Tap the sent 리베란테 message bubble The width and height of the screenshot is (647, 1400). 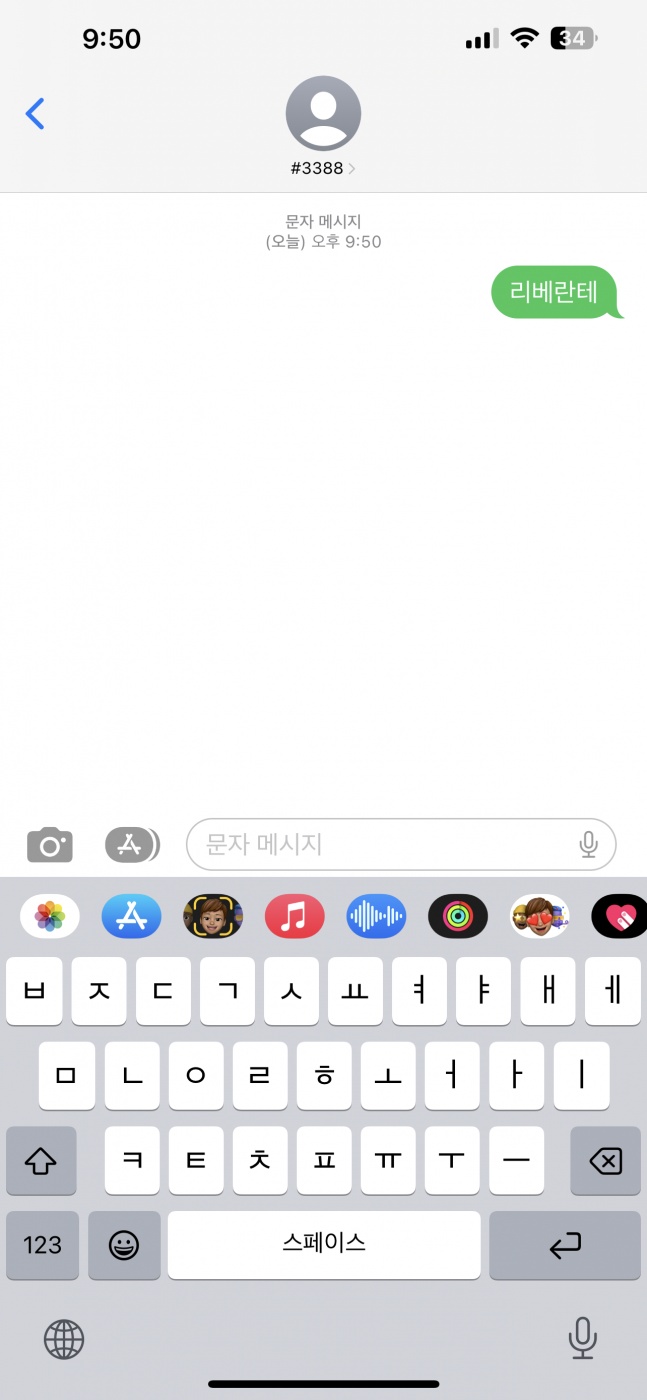pyautogui.click(x=553, y=292)
